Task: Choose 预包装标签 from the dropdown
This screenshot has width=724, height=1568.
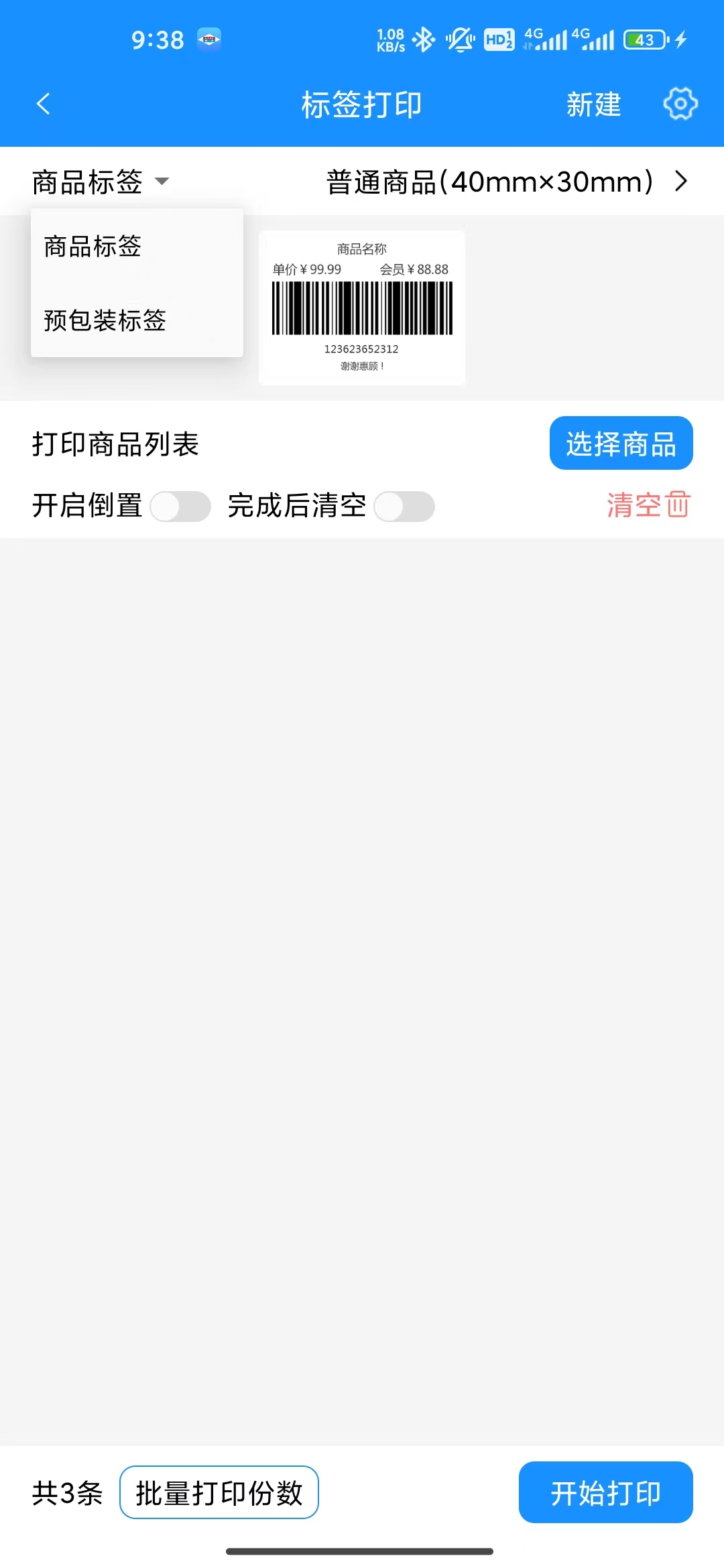Action: (x=105, y=320)
